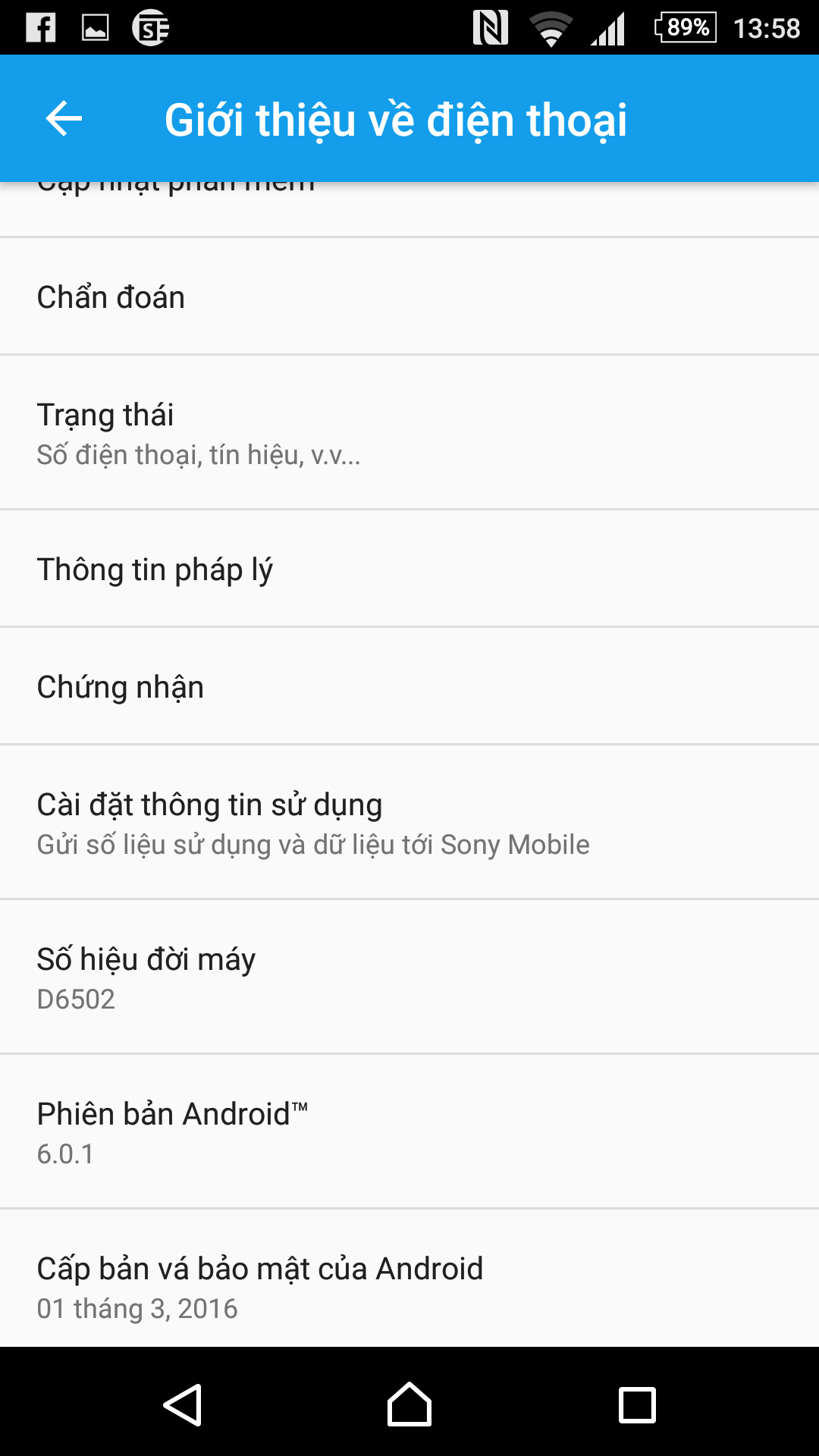The height and width of the screenshot is (1456, 819).
Task: Go back using the app bar arrow
Action: (x=64, y=119)
